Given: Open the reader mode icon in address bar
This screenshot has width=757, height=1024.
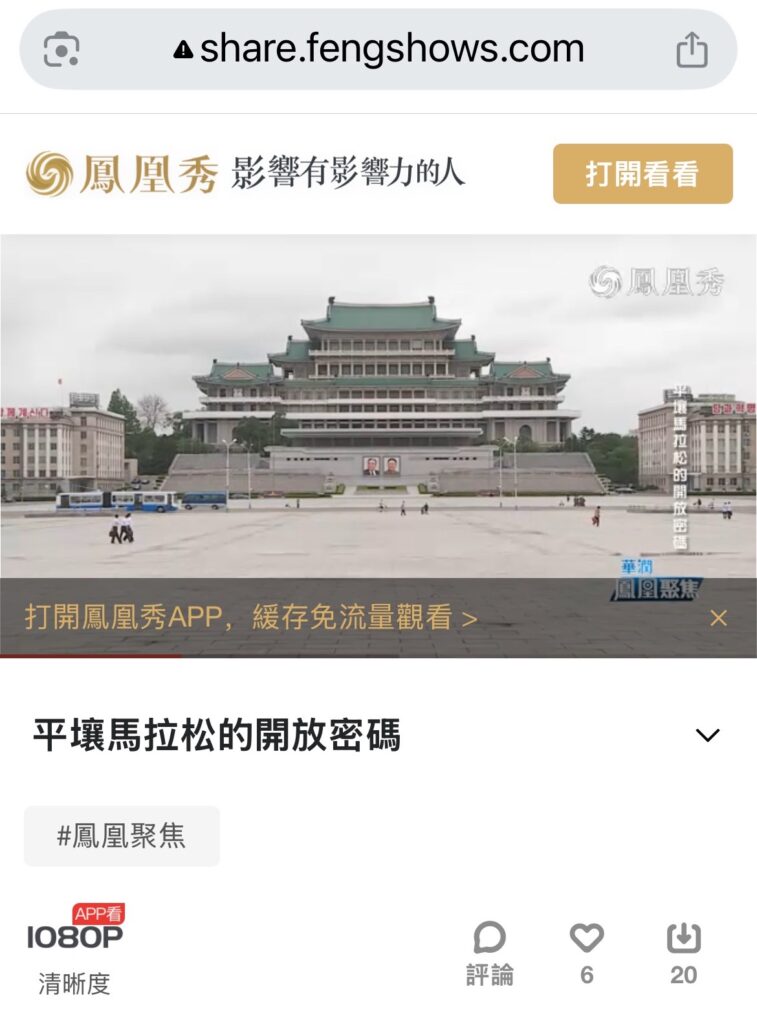Looking at the screenshot, I should 61,50.
